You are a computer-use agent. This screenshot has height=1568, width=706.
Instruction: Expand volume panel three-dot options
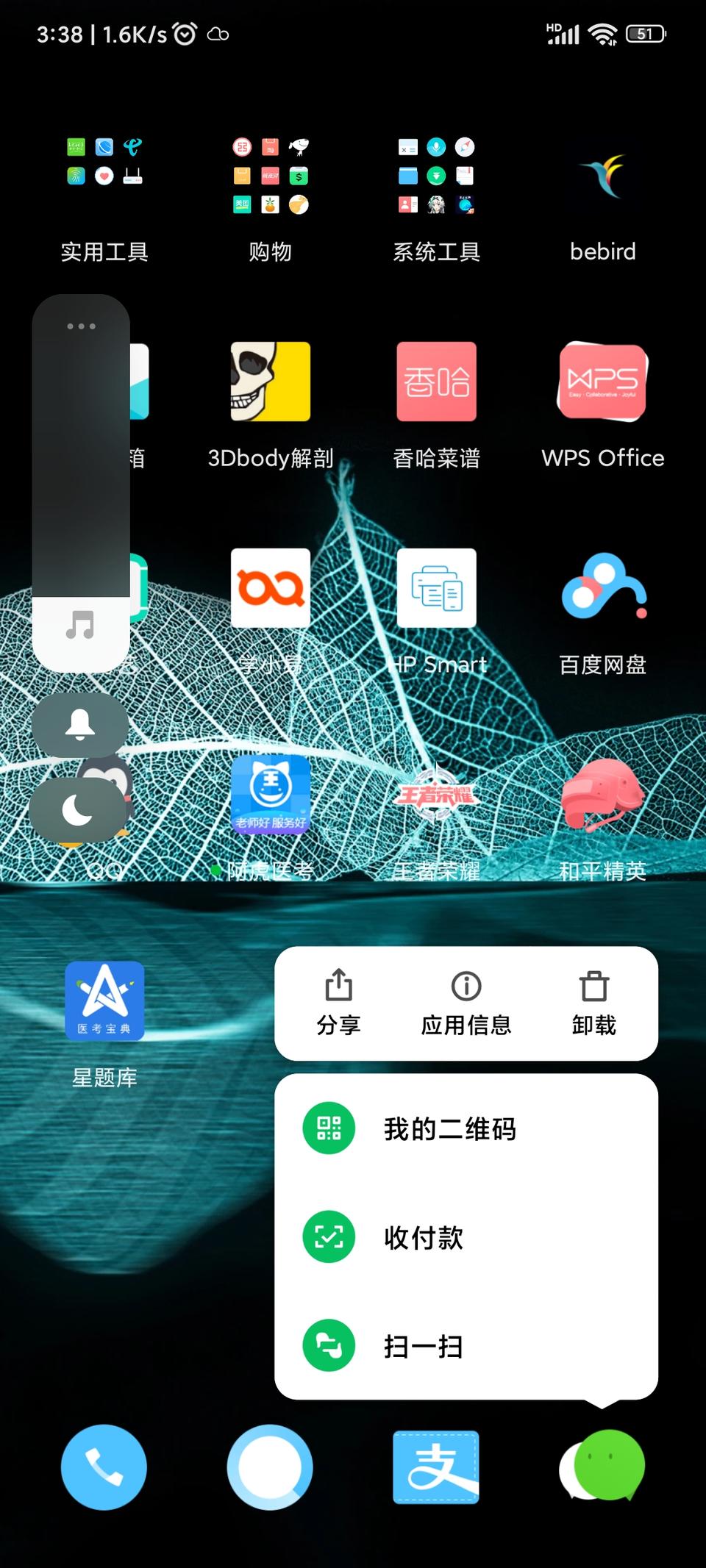pyautogui.click(x=81, y=326)
